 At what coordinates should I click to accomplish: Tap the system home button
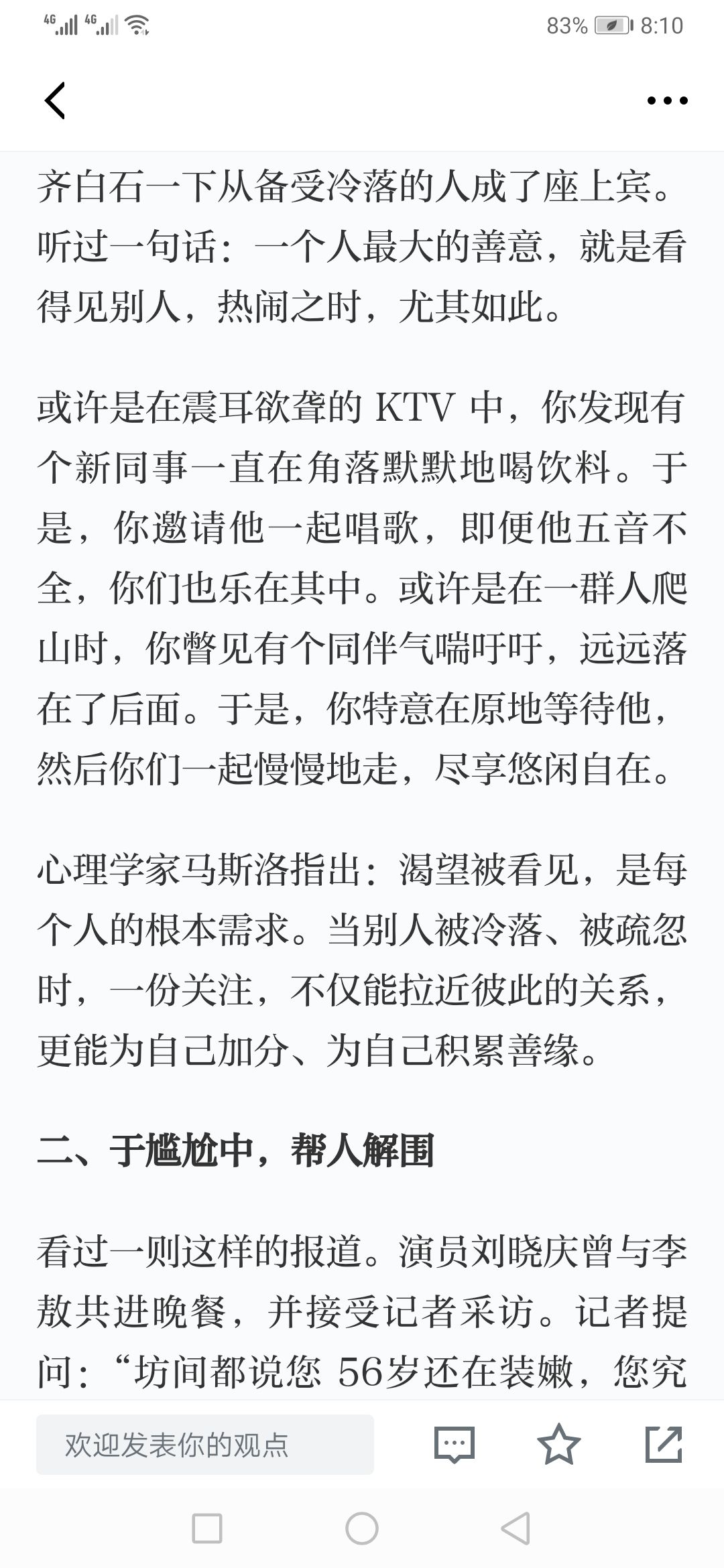pos(362,1529)
